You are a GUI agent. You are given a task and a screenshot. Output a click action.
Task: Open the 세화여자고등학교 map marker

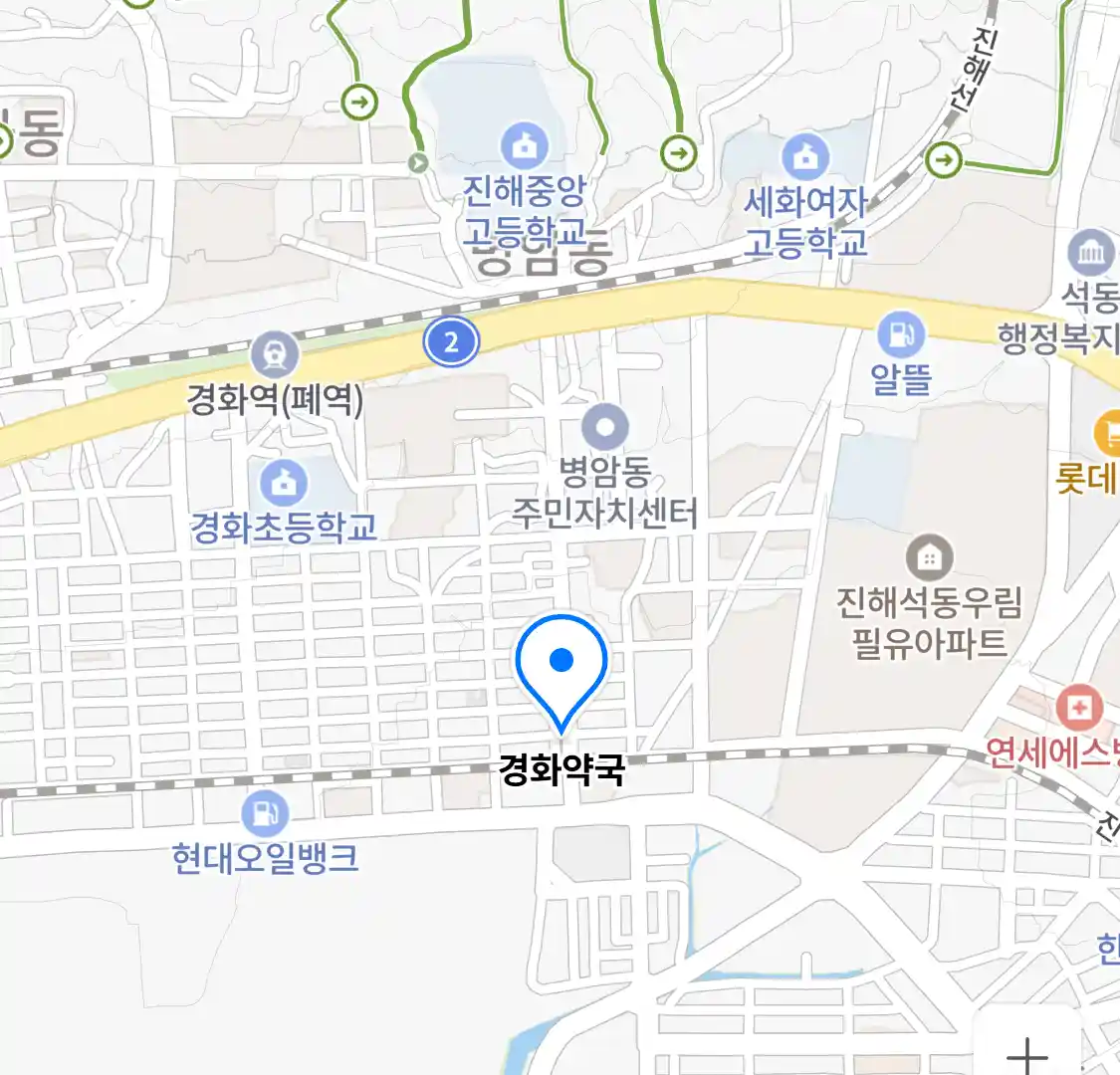(805, 156)
